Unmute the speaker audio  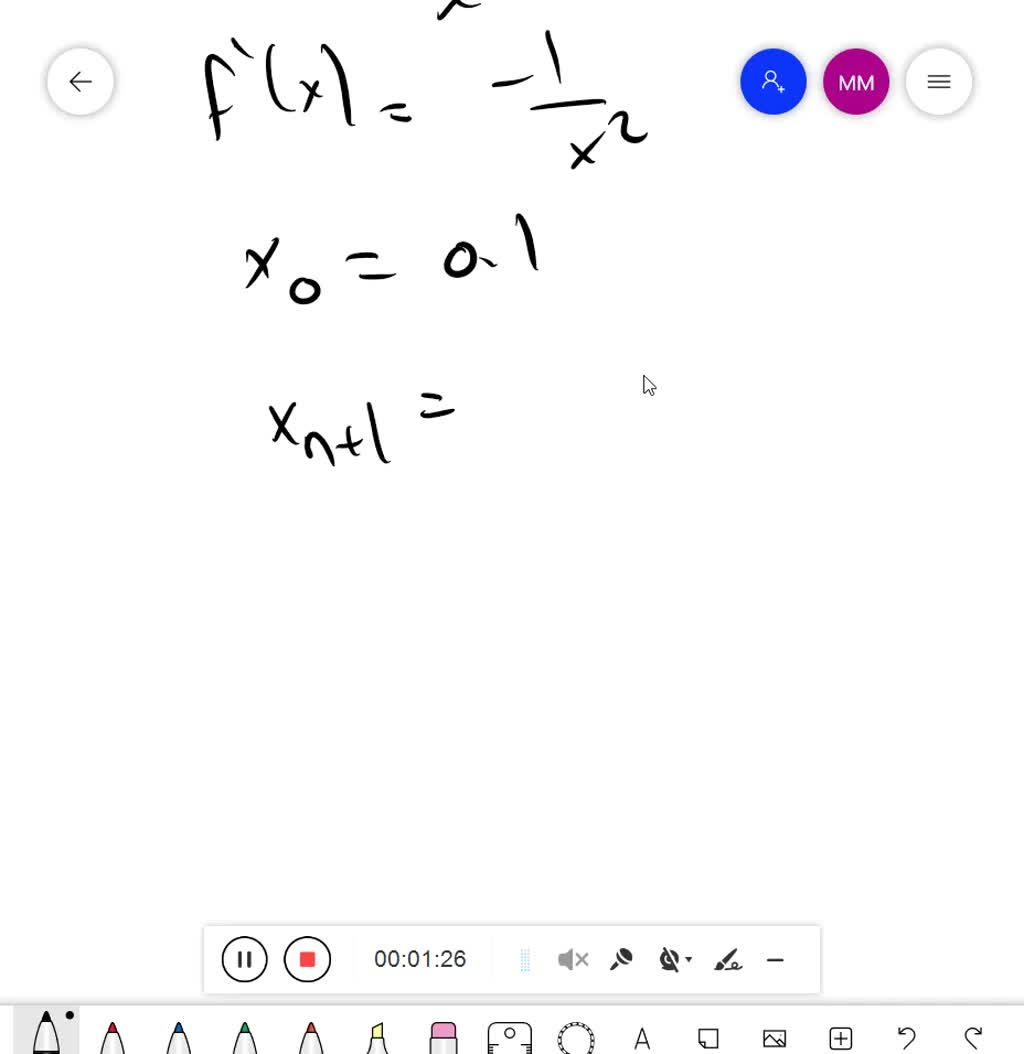[x=573, y=959]
